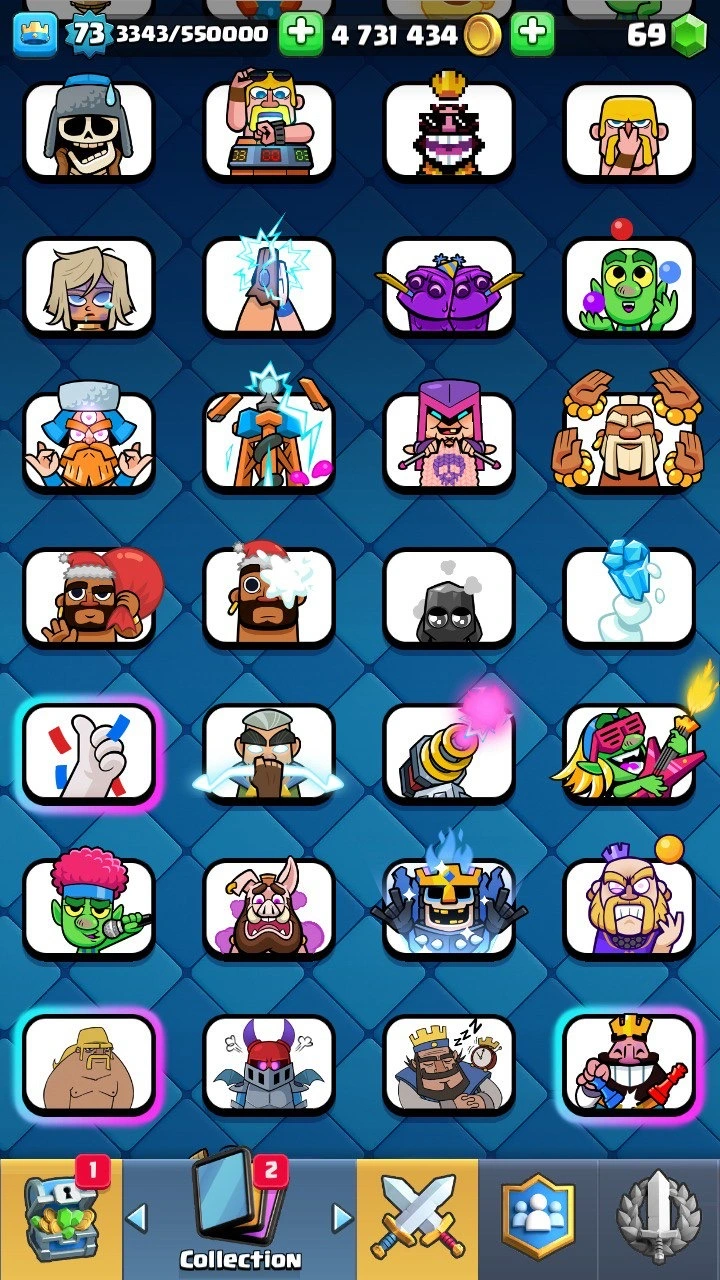Tap the green plus next to gold coins
The width and height of the screenshot is (720, 1280).
point(532,35)
